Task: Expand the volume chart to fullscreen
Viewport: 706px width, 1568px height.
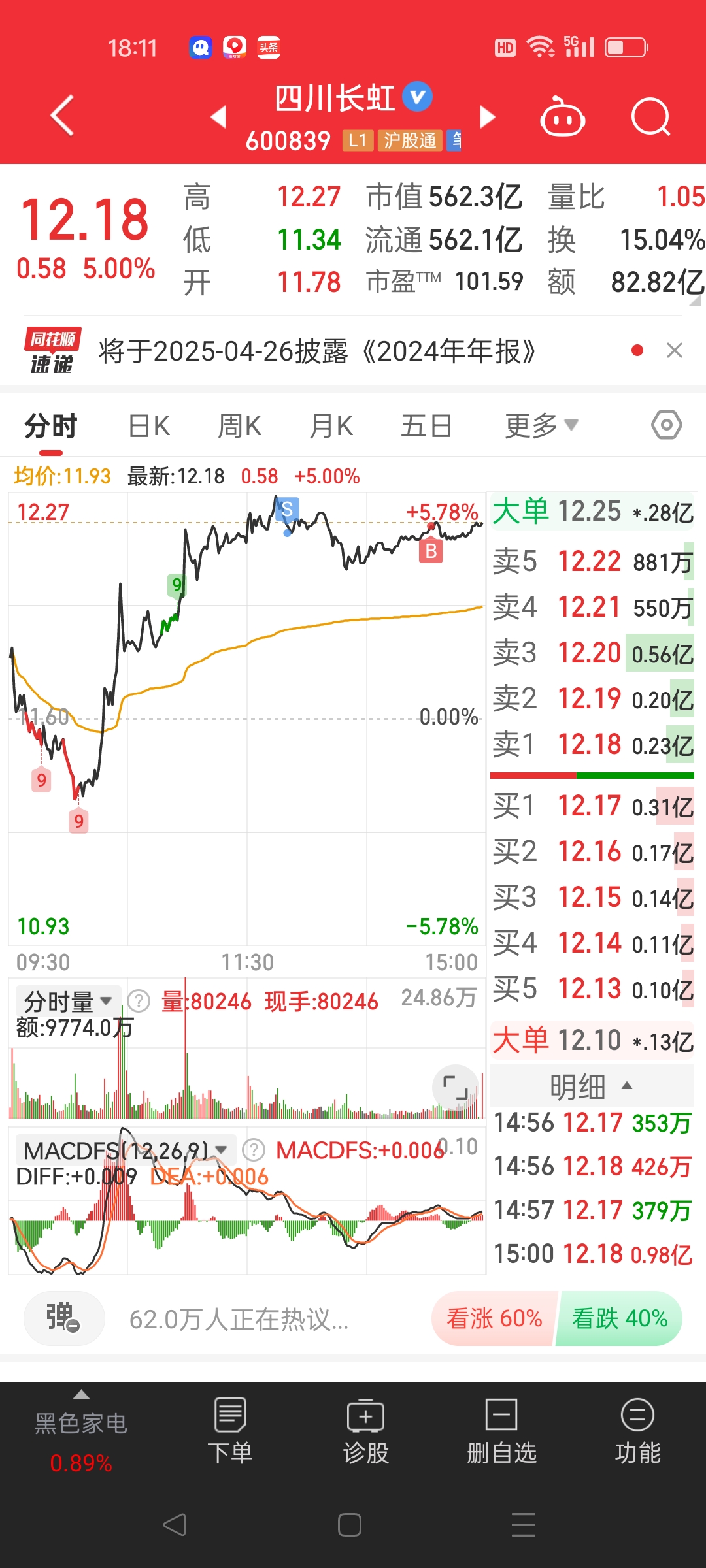Action: click(454, 1085)
